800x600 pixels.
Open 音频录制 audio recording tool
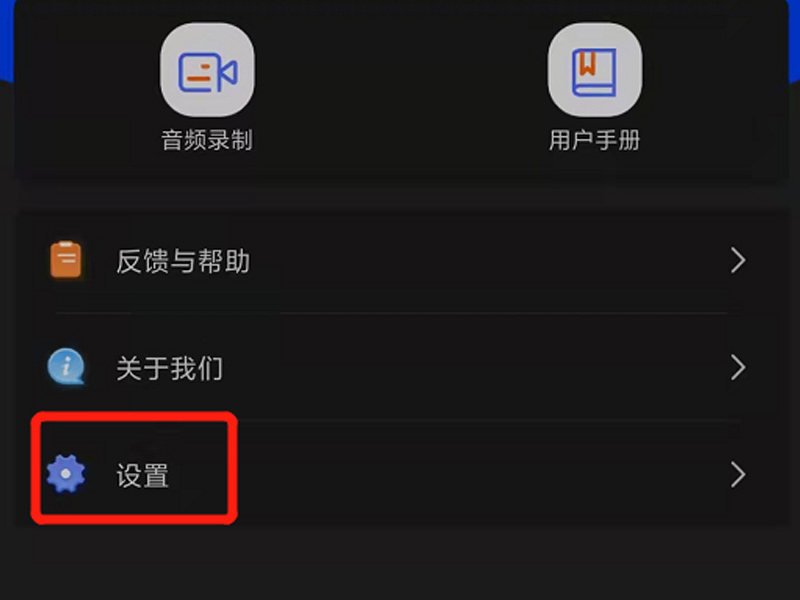tap(207, 72)
